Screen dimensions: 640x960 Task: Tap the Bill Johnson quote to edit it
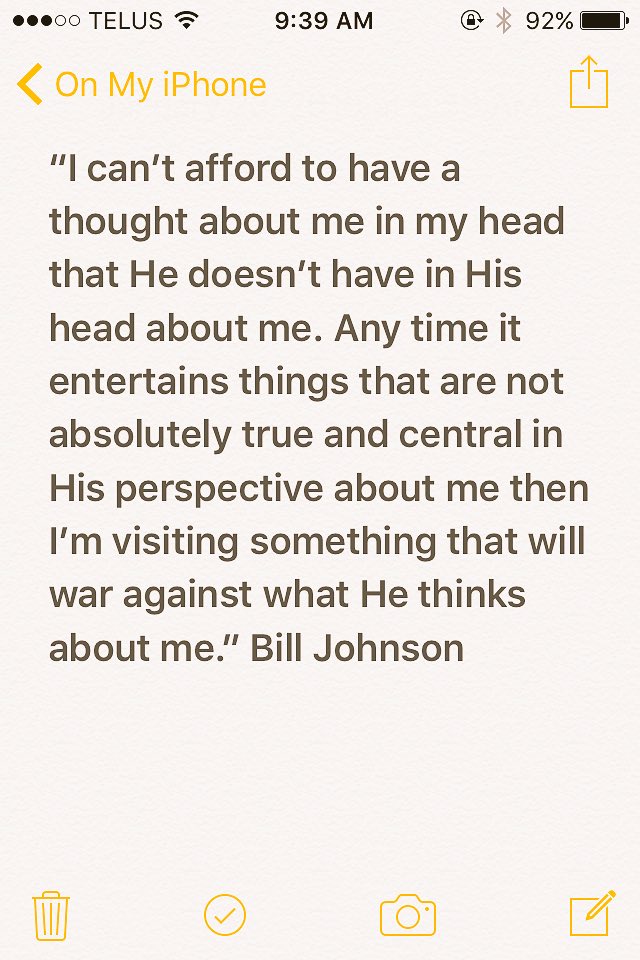coord(318,408)
